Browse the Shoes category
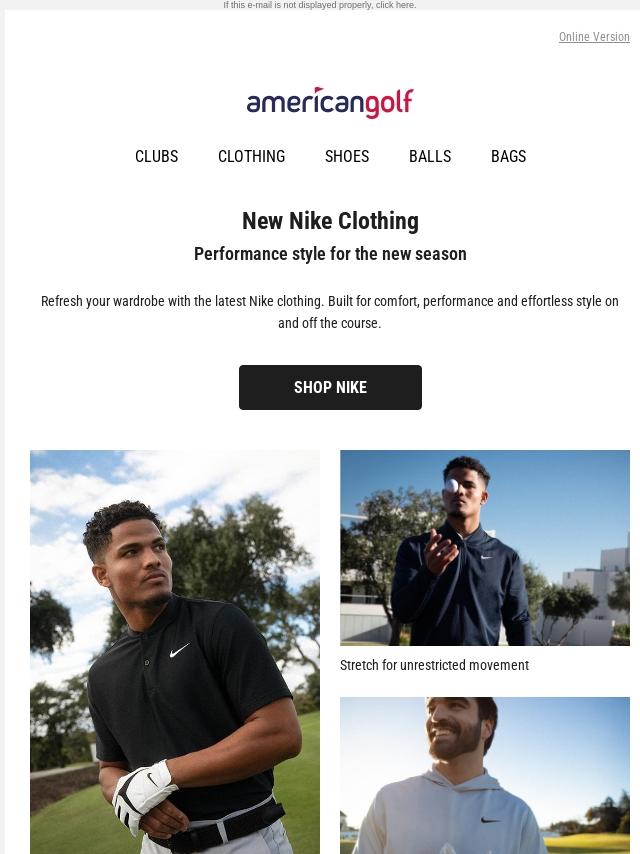640x854 pixels. 347,156
